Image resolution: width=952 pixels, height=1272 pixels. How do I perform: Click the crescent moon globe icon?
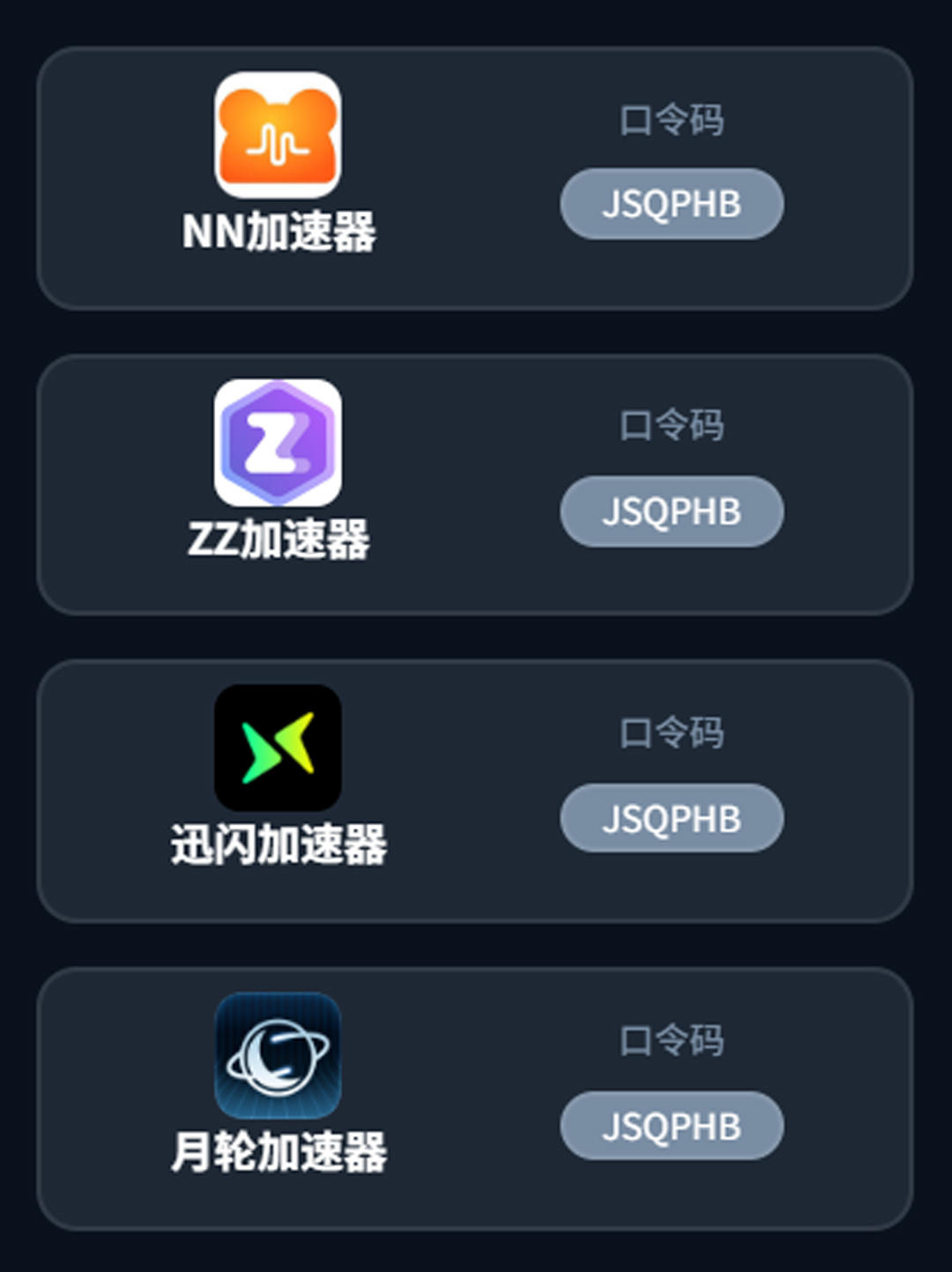point(277,1057)
